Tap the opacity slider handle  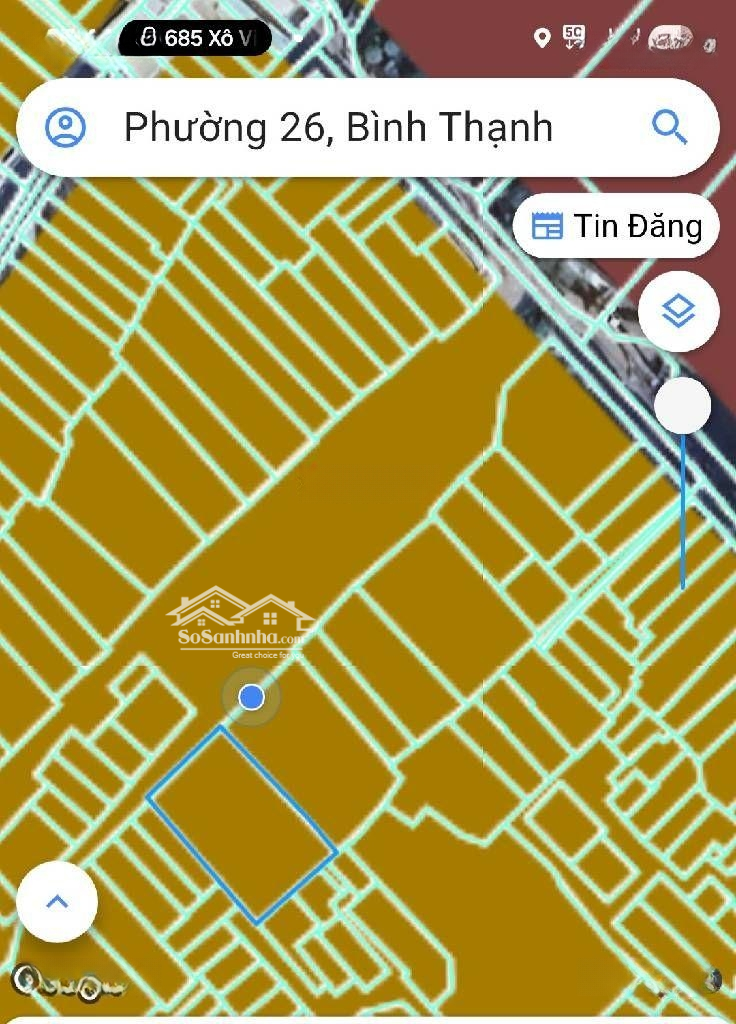[x=683, y=406]
